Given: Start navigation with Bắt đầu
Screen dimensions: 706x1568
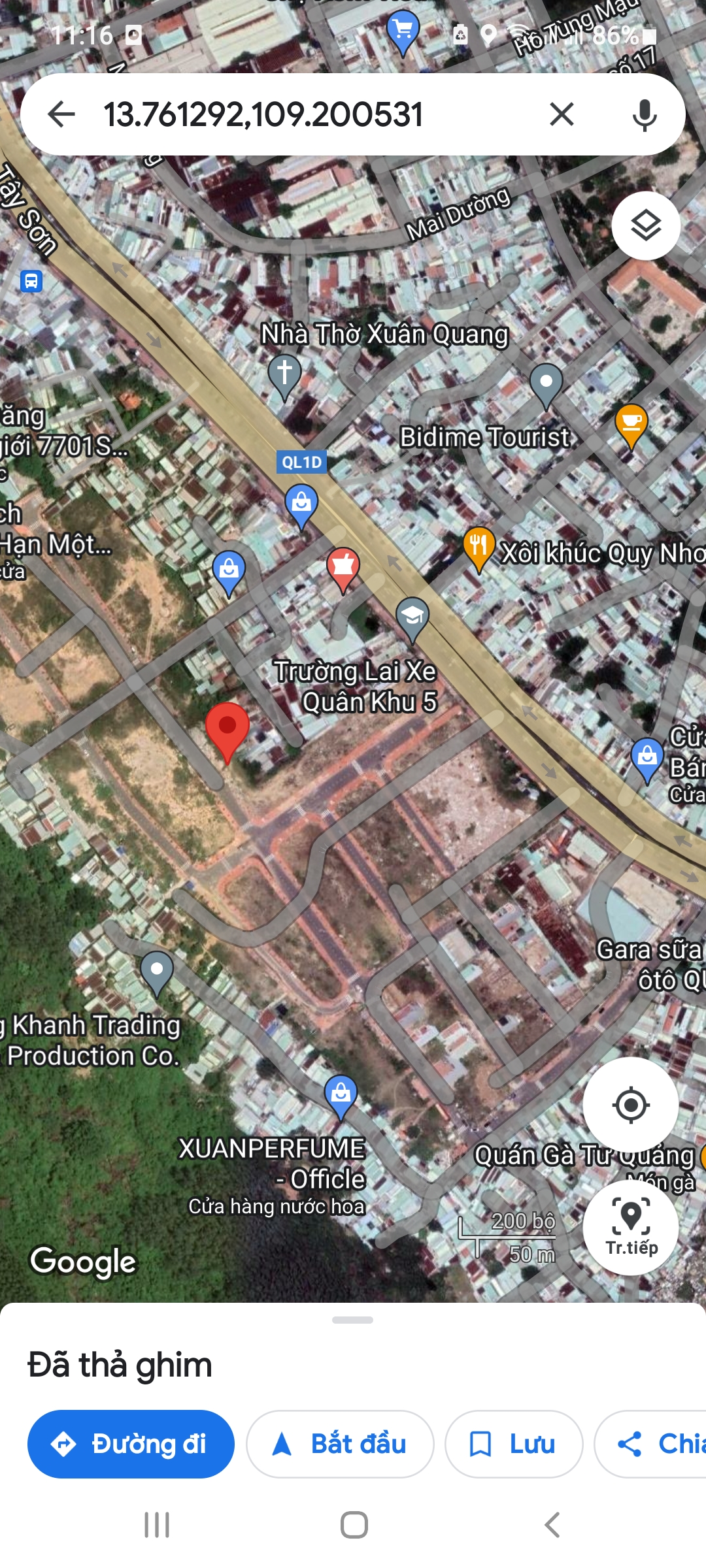Looking at the screenshot, I should pos(340,1444).
